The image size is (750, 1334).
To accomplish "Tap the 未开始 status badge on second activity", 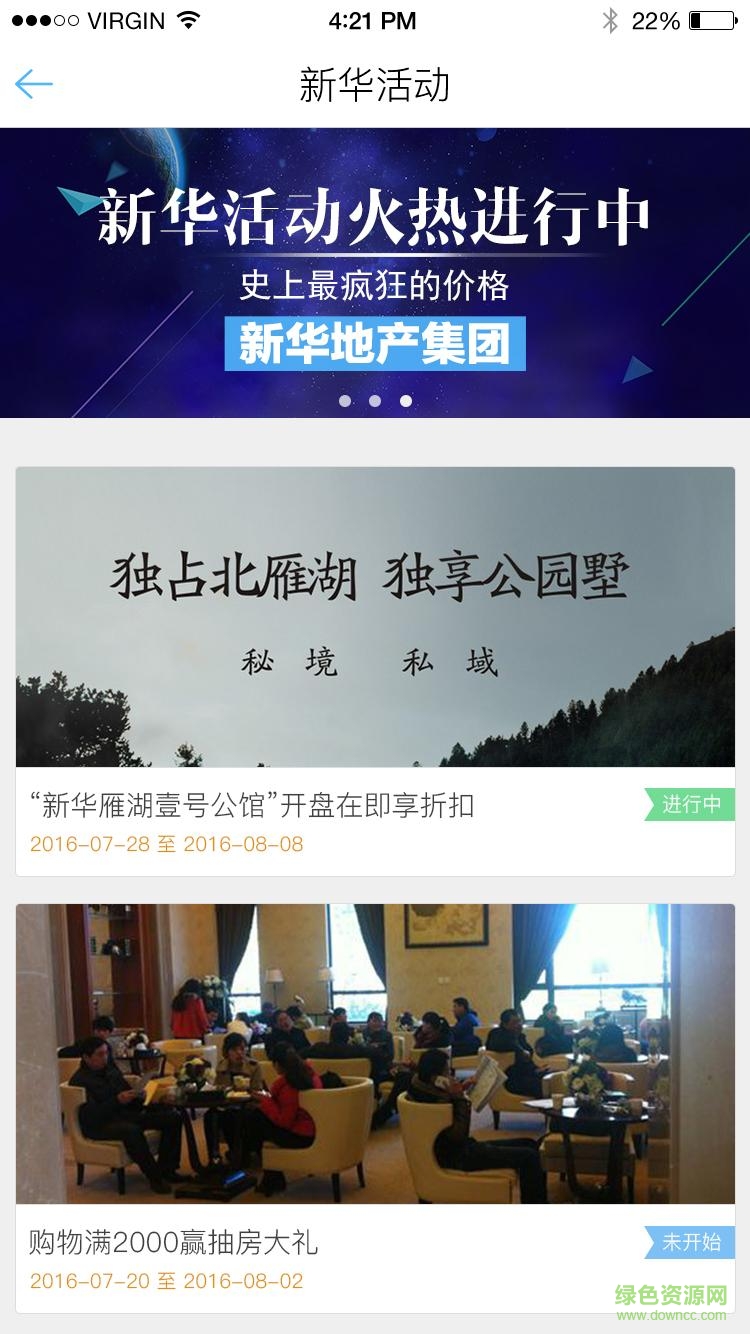I will [x=688, y=1243].
